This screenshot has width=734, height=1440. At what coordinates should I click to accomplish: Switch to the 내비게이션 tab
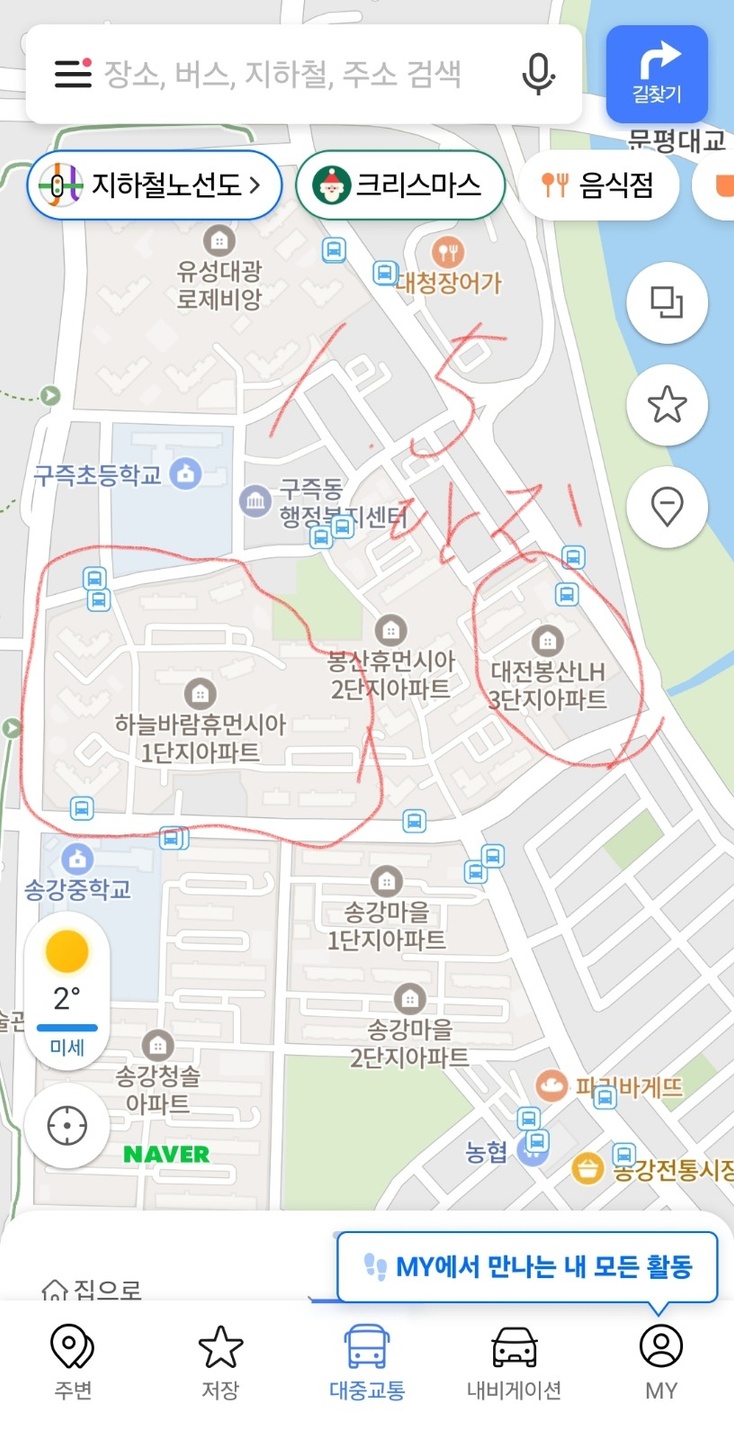click(514, 1362)
